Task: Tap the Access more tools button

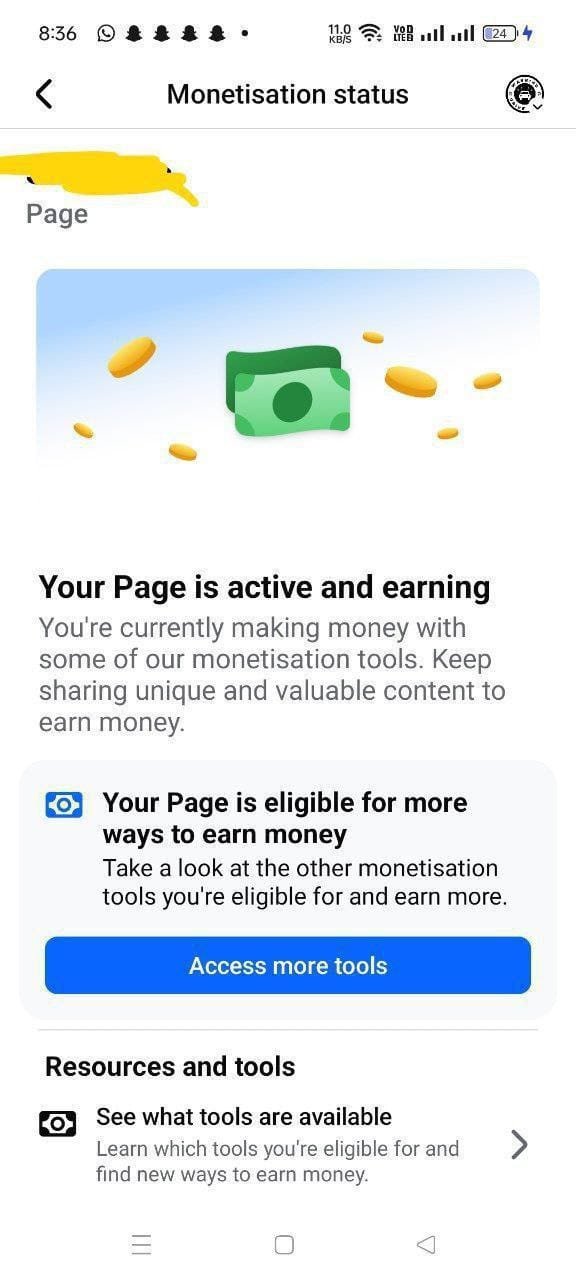Action: 288,965
